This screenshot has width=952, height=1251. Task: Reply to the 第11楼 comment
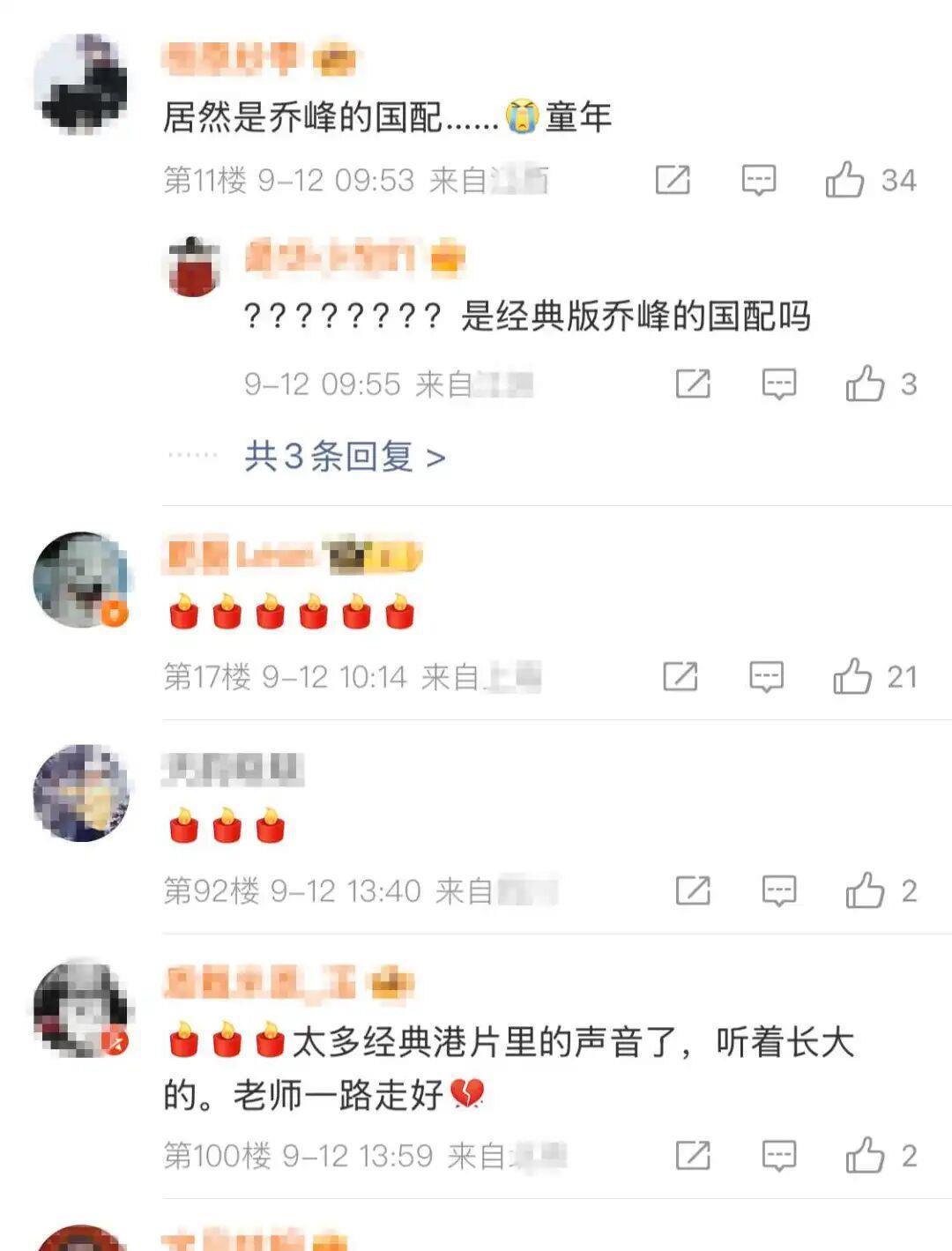click(x=758, y=180)
